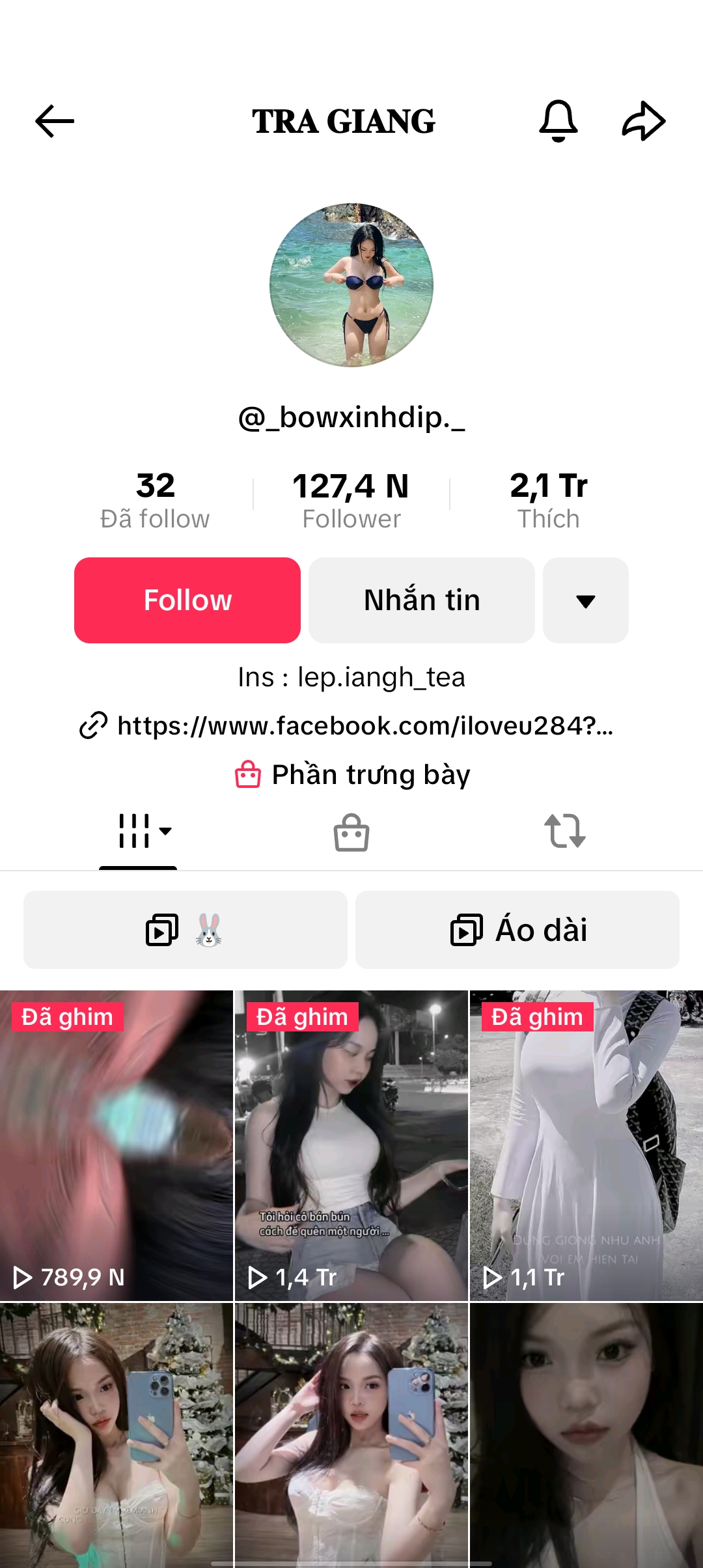This screenshot has width=703, height=1568.
Task: Play pinned video with 789,9 N views
Action: tap(117, 1146)
